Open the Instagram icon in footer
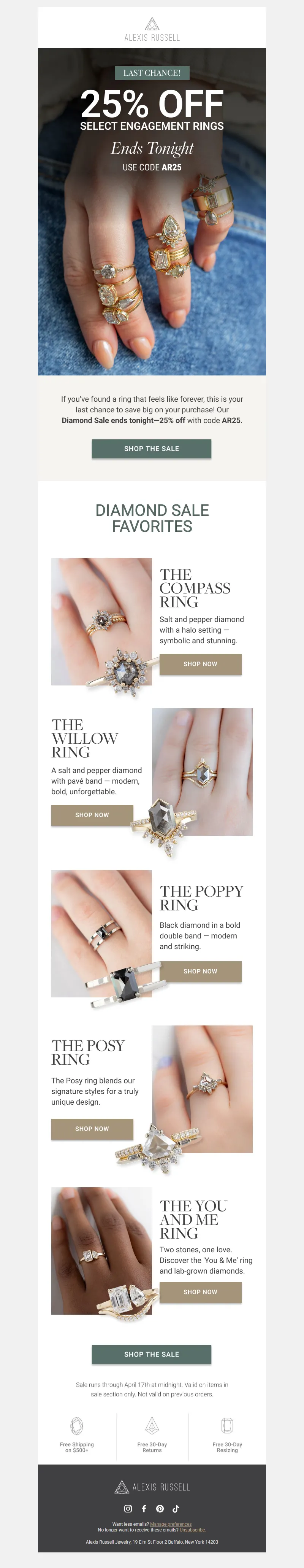The width and height of the screenshot is (304, 1568). click(128, 1509)
